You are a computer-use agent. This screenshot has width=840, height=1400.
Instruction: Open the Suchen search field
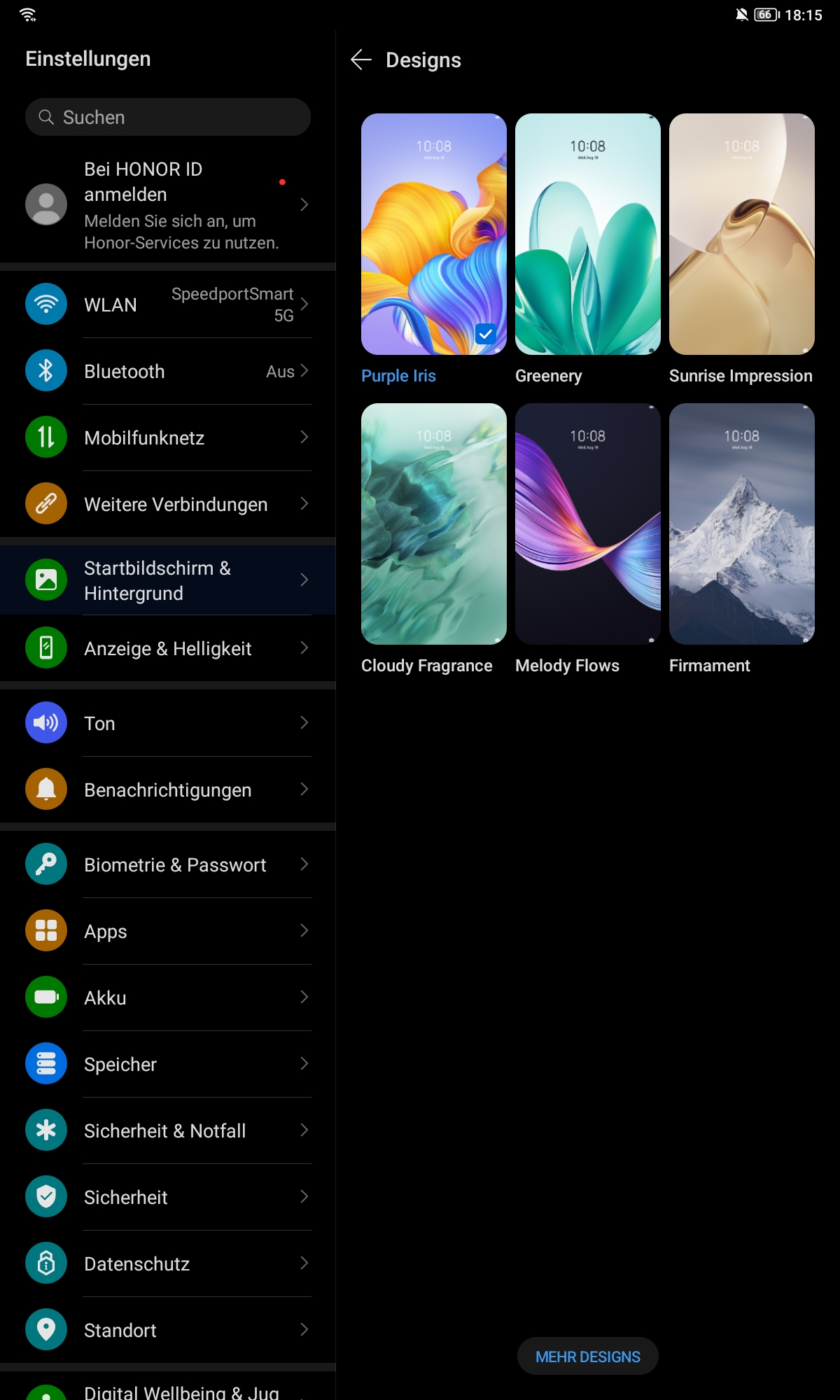click(x=168, y=117)
